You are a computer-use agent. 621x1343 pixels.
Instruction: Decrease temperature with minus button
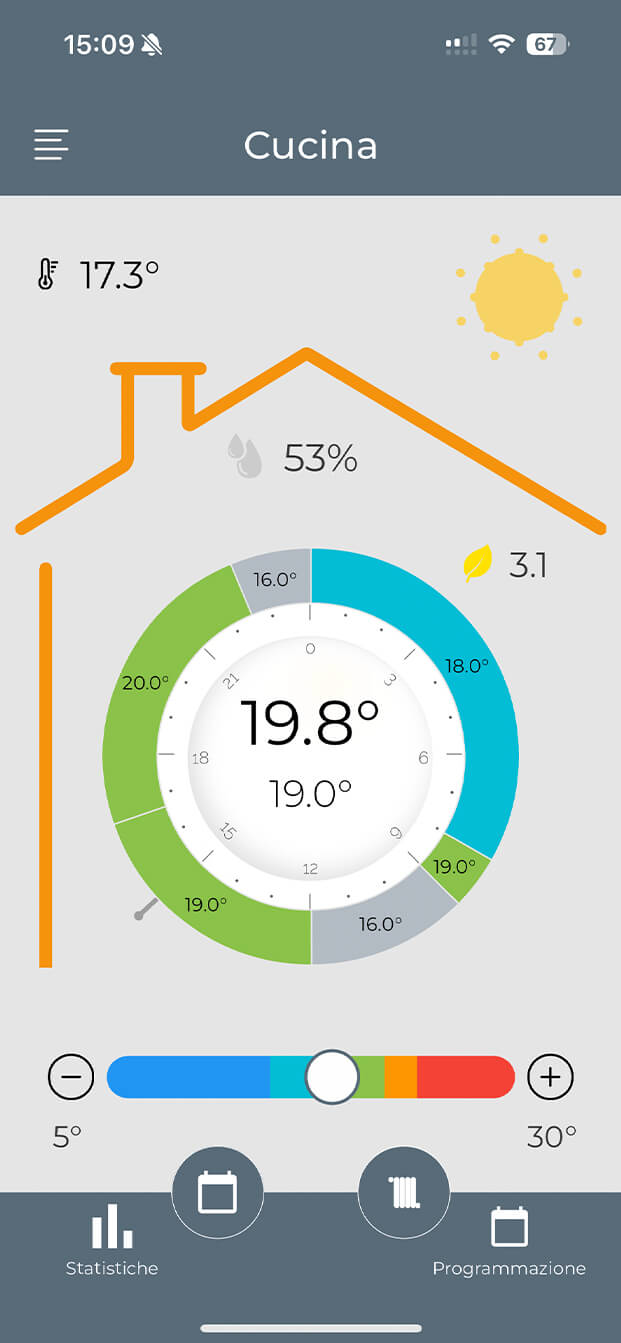click(71, 1078)
